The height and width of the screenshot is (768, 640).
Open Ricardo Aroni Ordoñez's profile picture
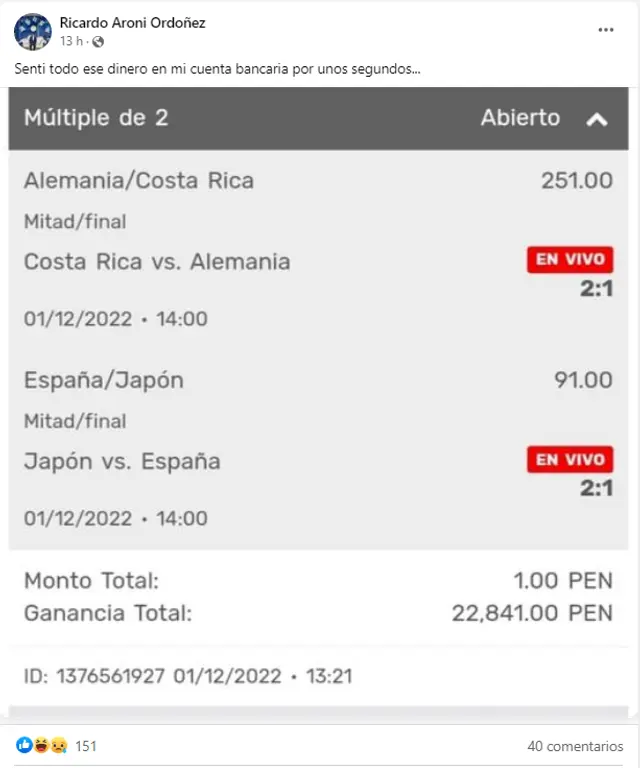tap(32, 32)
